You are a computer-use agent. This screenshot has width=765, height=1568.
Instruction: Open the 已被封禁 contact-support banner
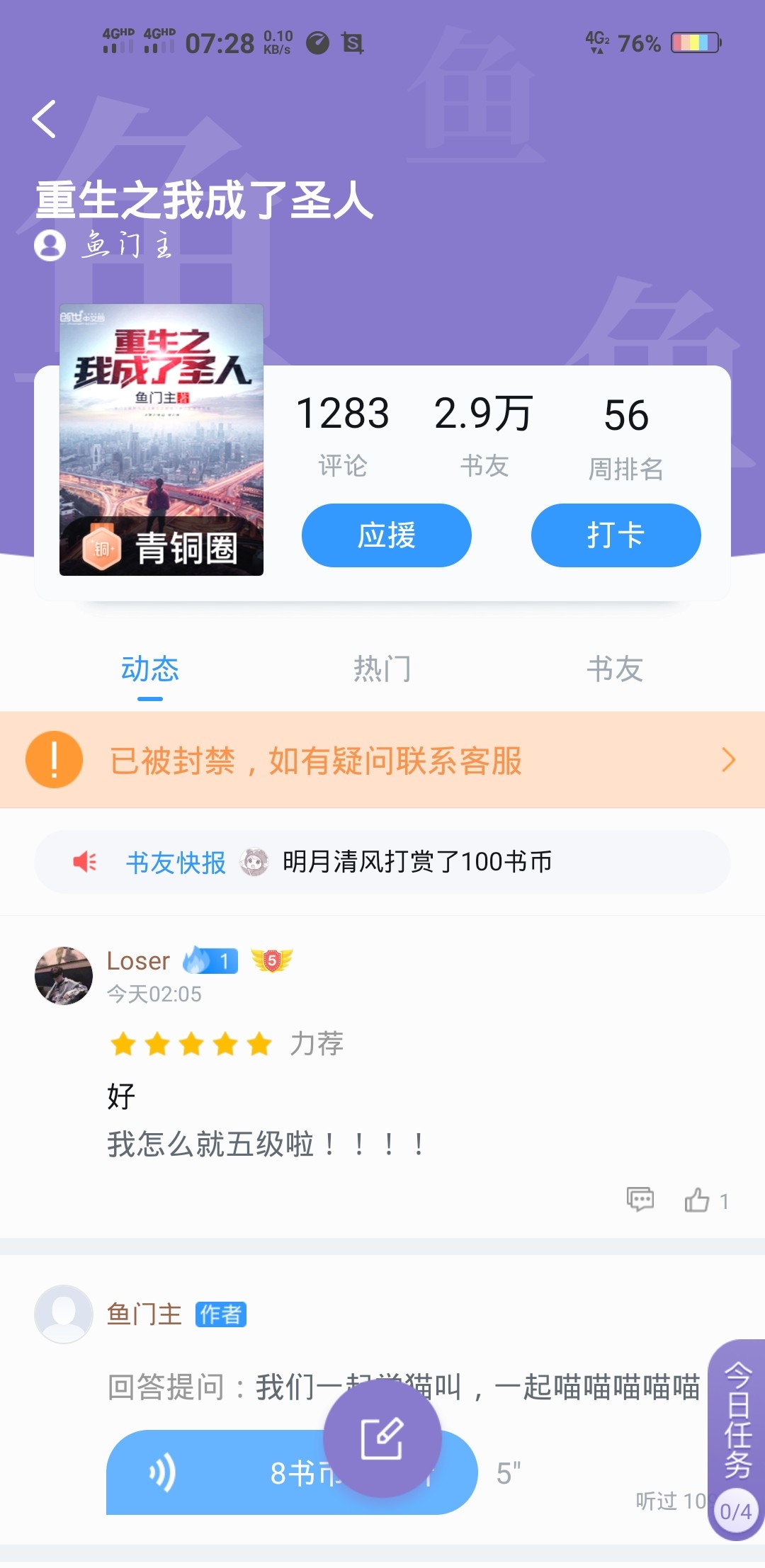point(382,760)
